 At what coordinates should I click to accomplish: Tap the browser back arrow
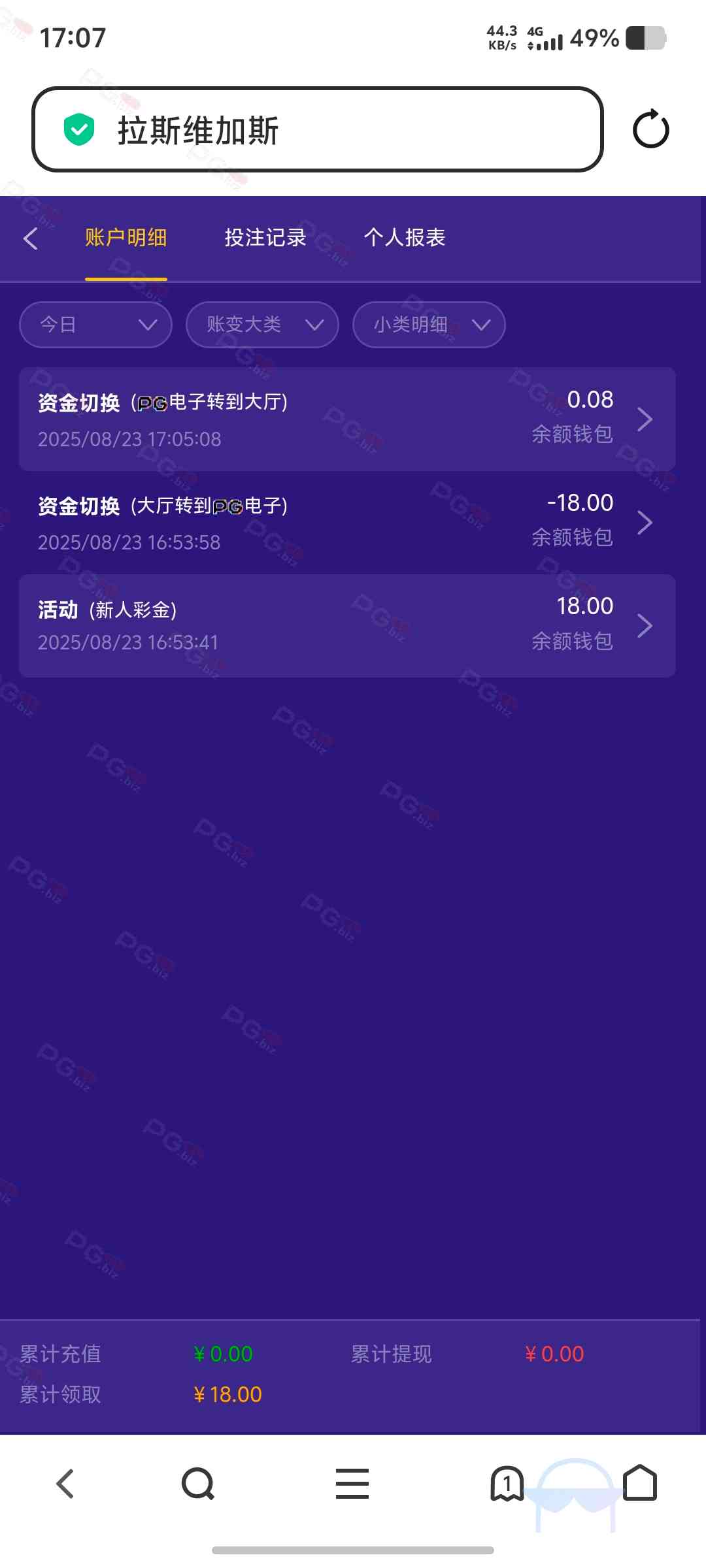pos(65,1484)
